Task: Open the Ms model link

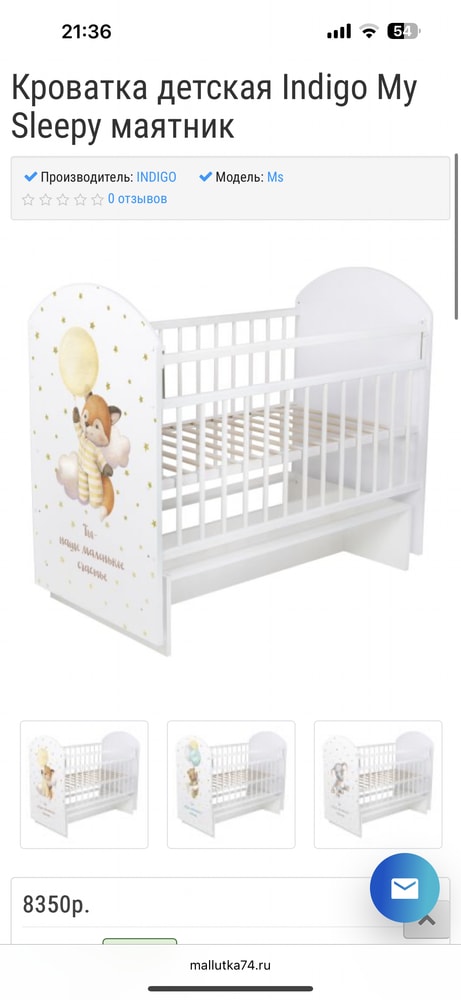Action: tap(275, 177)
